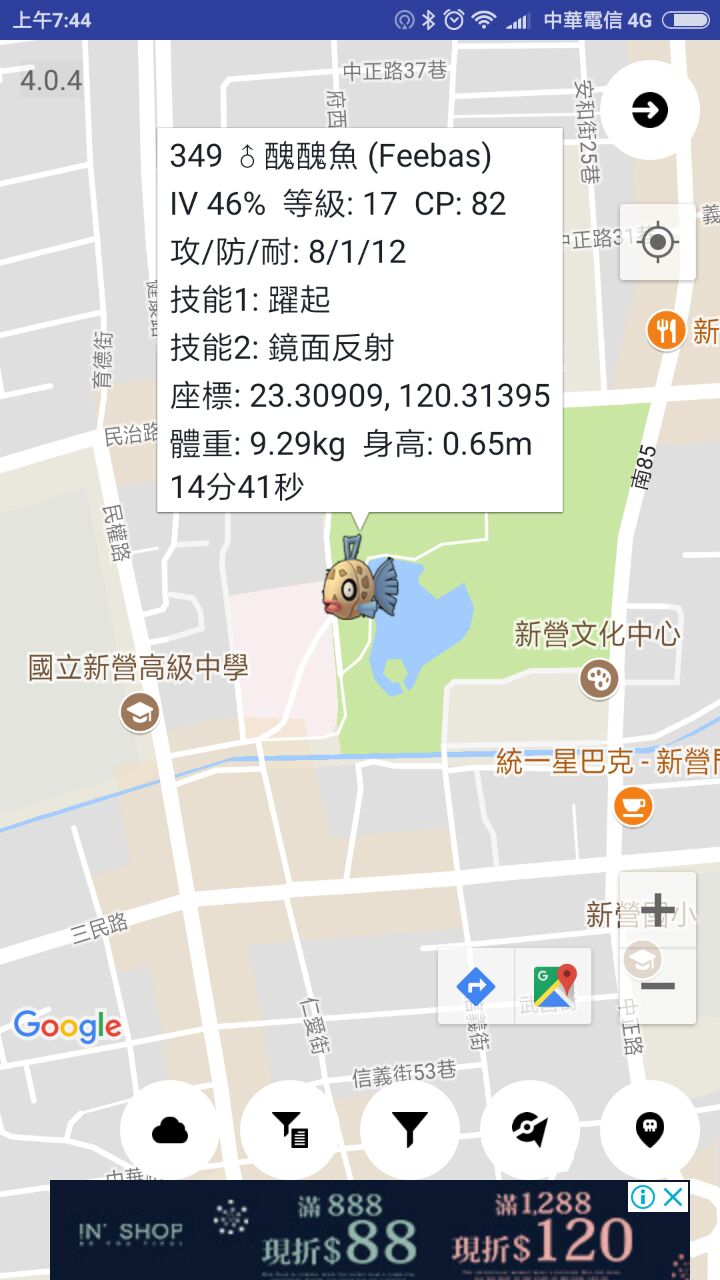Tap the cloud button
Screen dimensions: 720x1280
(x=170, y=1130)
